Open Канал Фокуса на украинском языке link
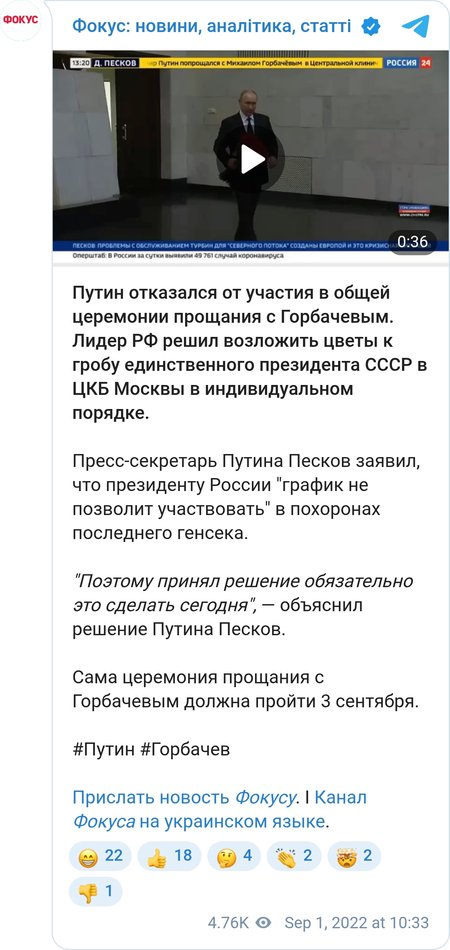 219,809
